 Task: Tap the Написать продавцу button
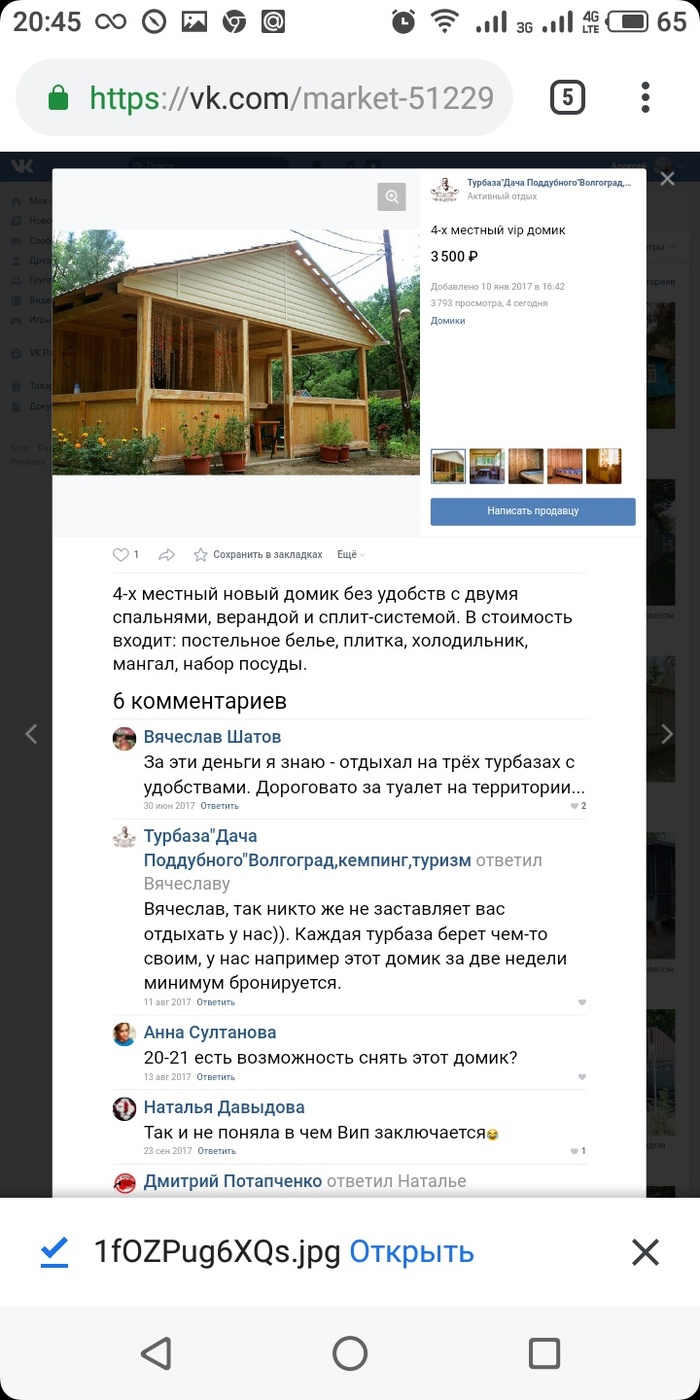click(x=533, y=511)
